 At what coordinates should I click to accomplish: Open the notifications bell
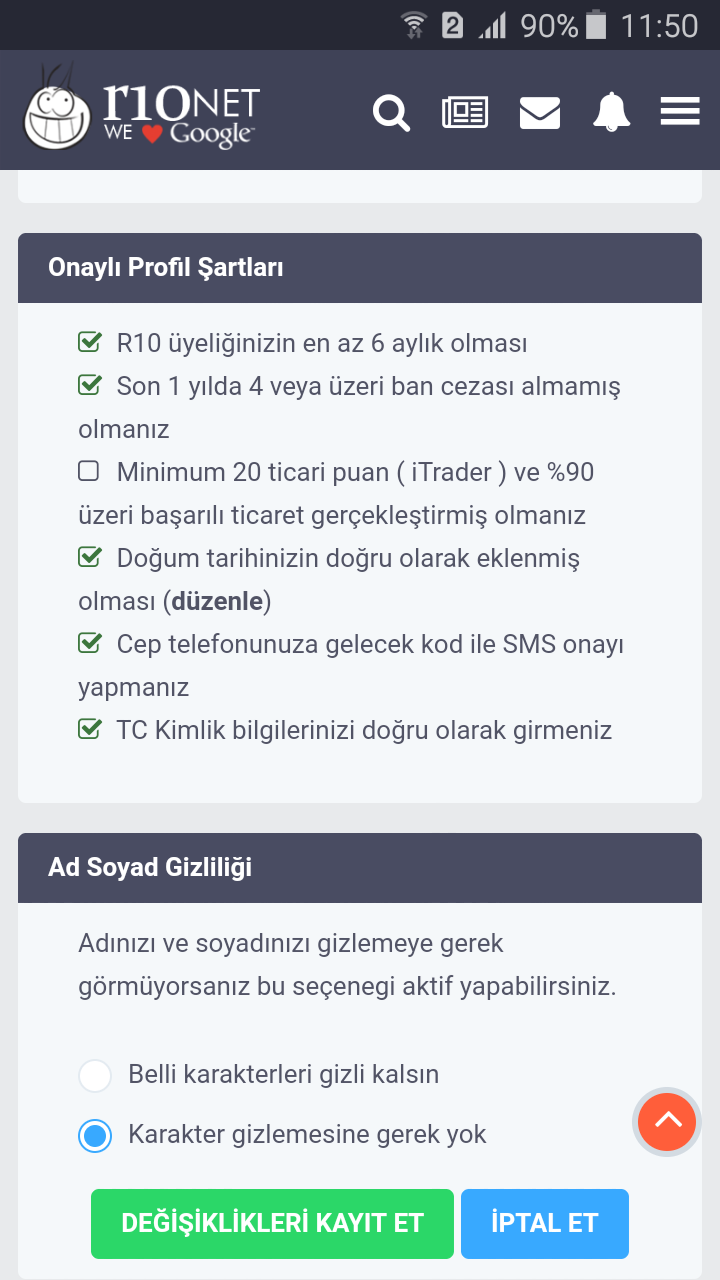tap(611, 112)
